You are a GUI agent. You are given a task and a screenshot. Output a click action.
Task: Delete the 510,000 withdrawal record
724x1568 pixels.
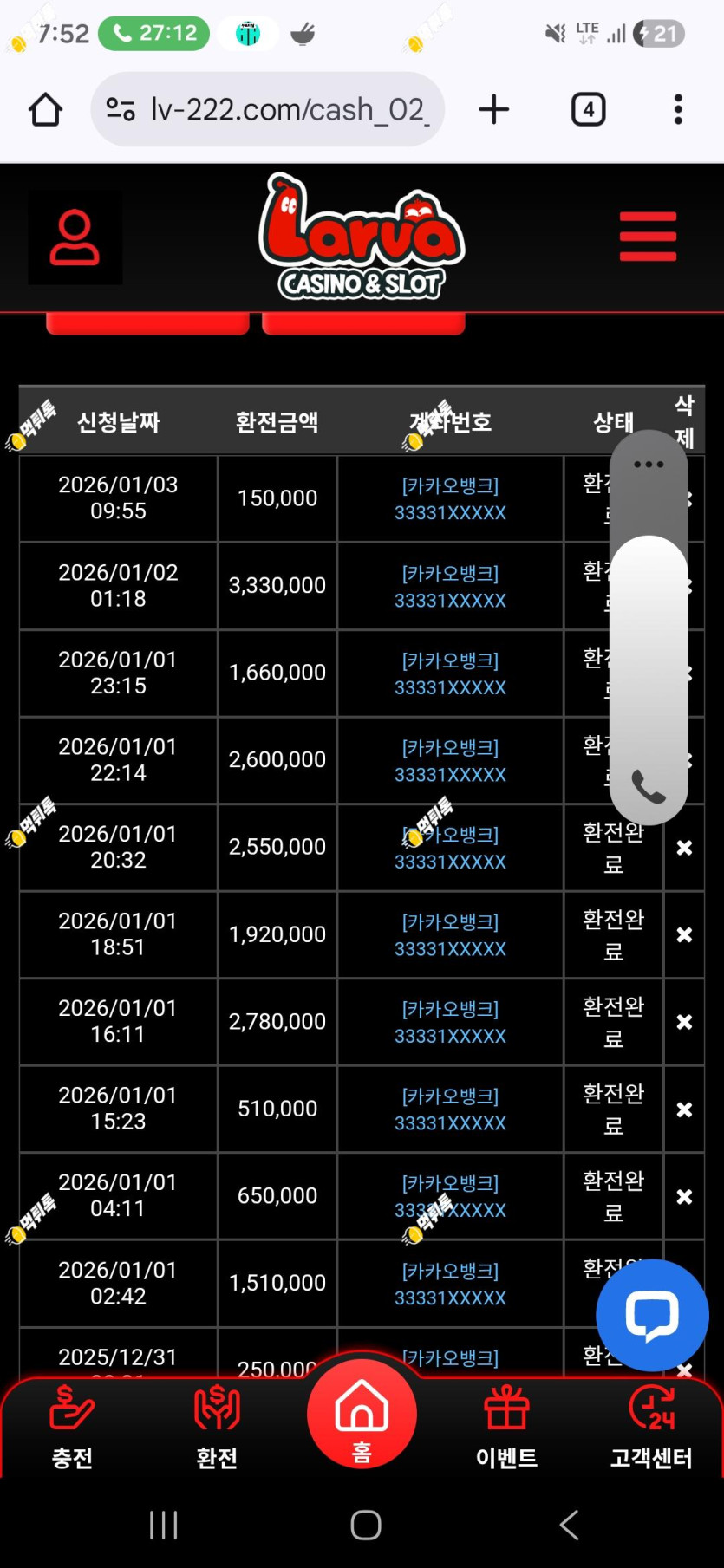pyautogui.click(x=684, y=1109)
